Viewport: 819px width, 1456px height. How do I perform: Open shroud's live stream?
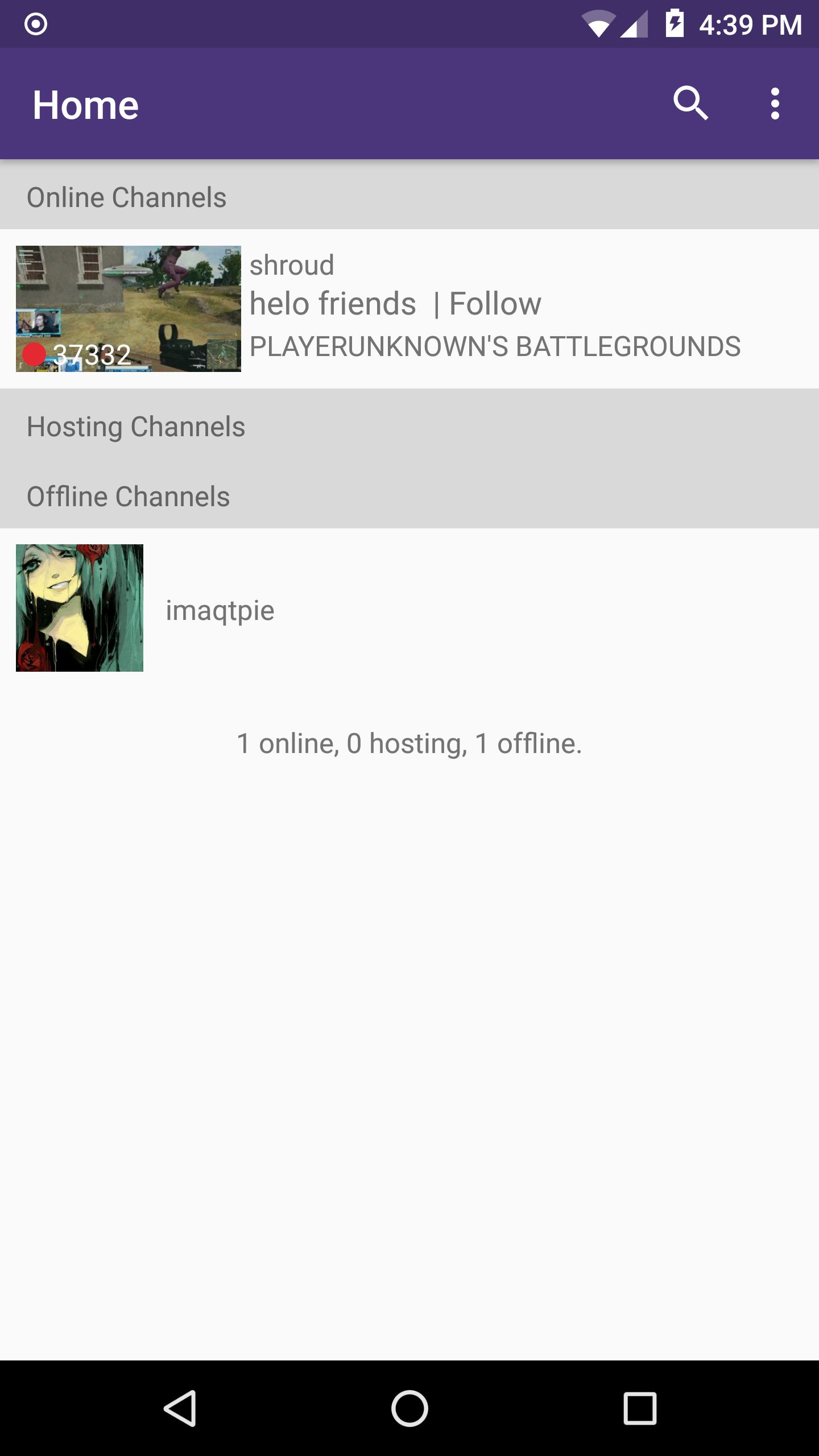tap(409, 309)
